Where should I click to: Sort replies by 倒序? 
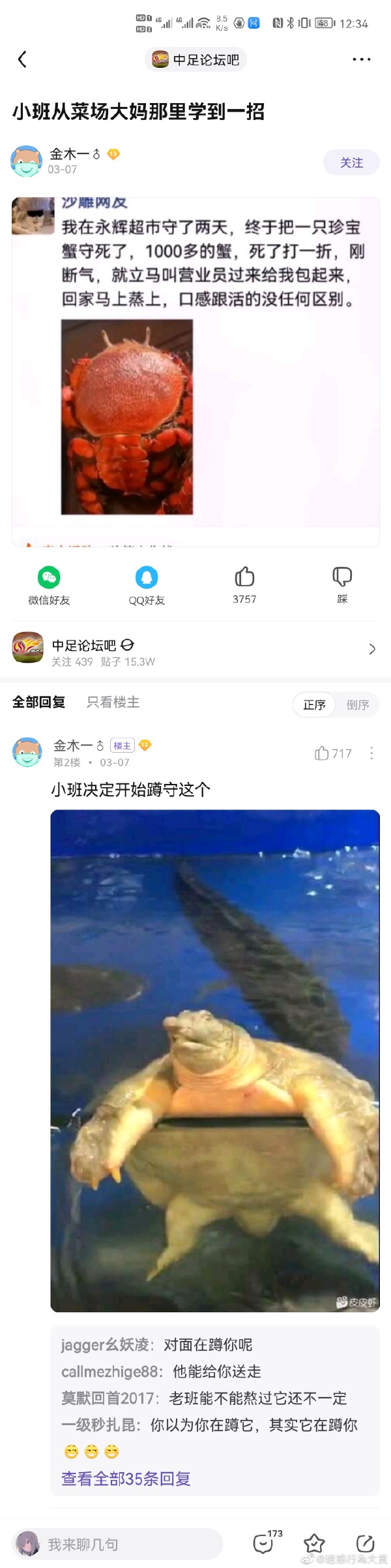[x=358, y=704]
